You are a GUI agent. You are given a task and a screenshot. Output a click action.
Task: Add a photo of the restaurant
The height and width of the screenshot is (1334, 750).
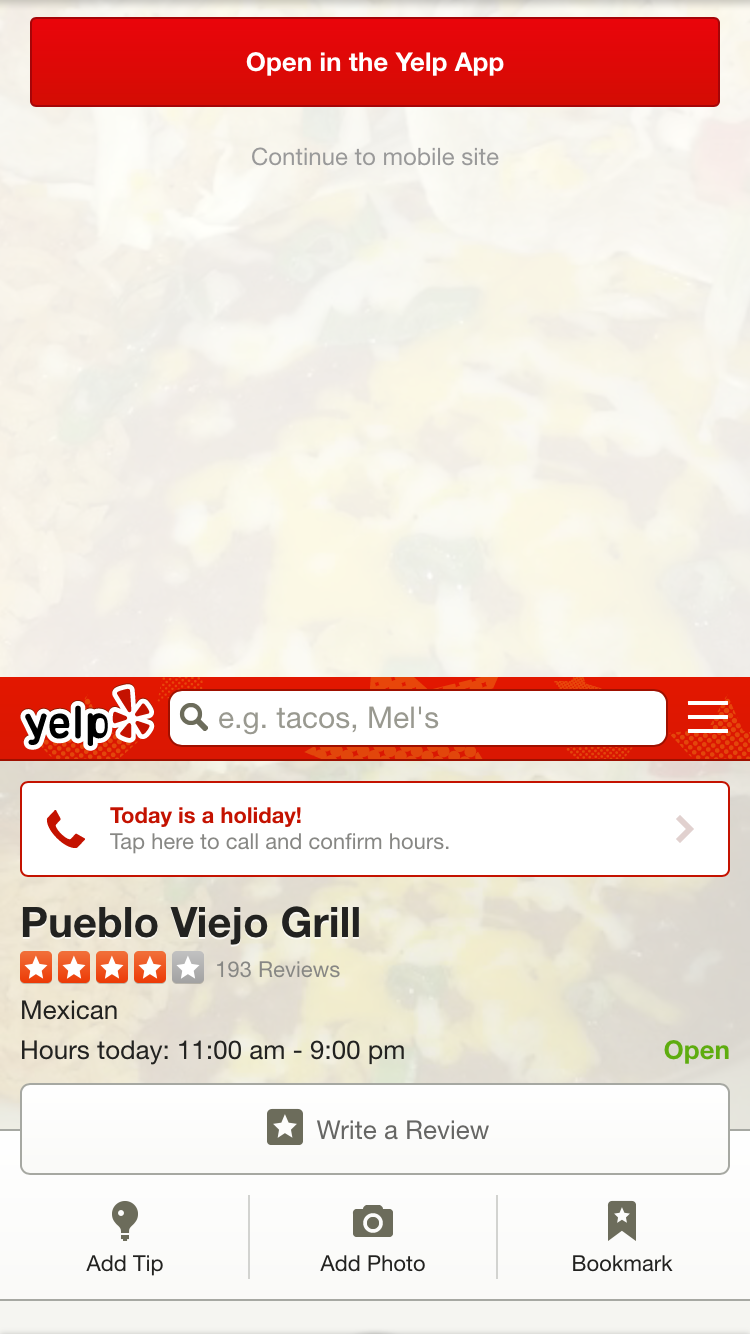point(373,1238)
